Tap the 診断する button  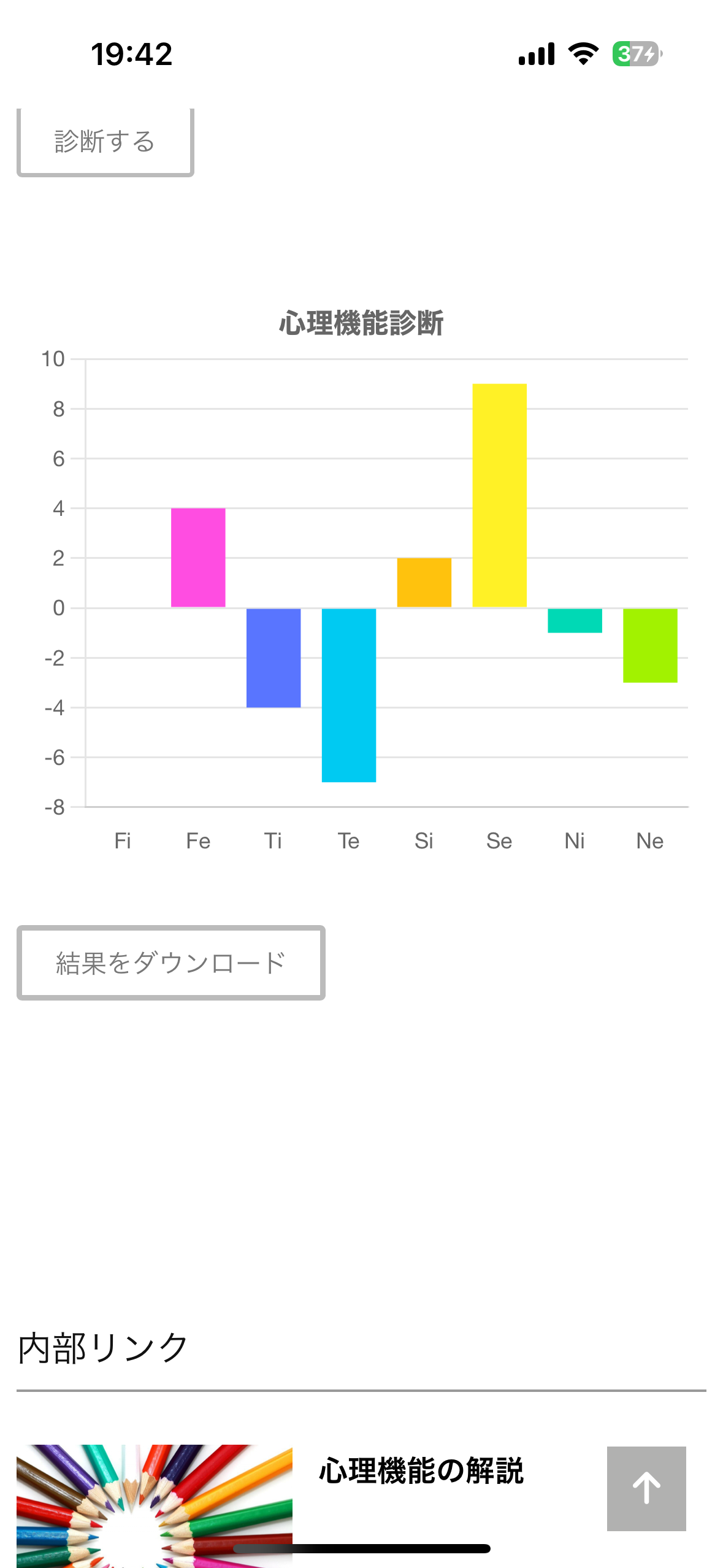pos(105,142)
